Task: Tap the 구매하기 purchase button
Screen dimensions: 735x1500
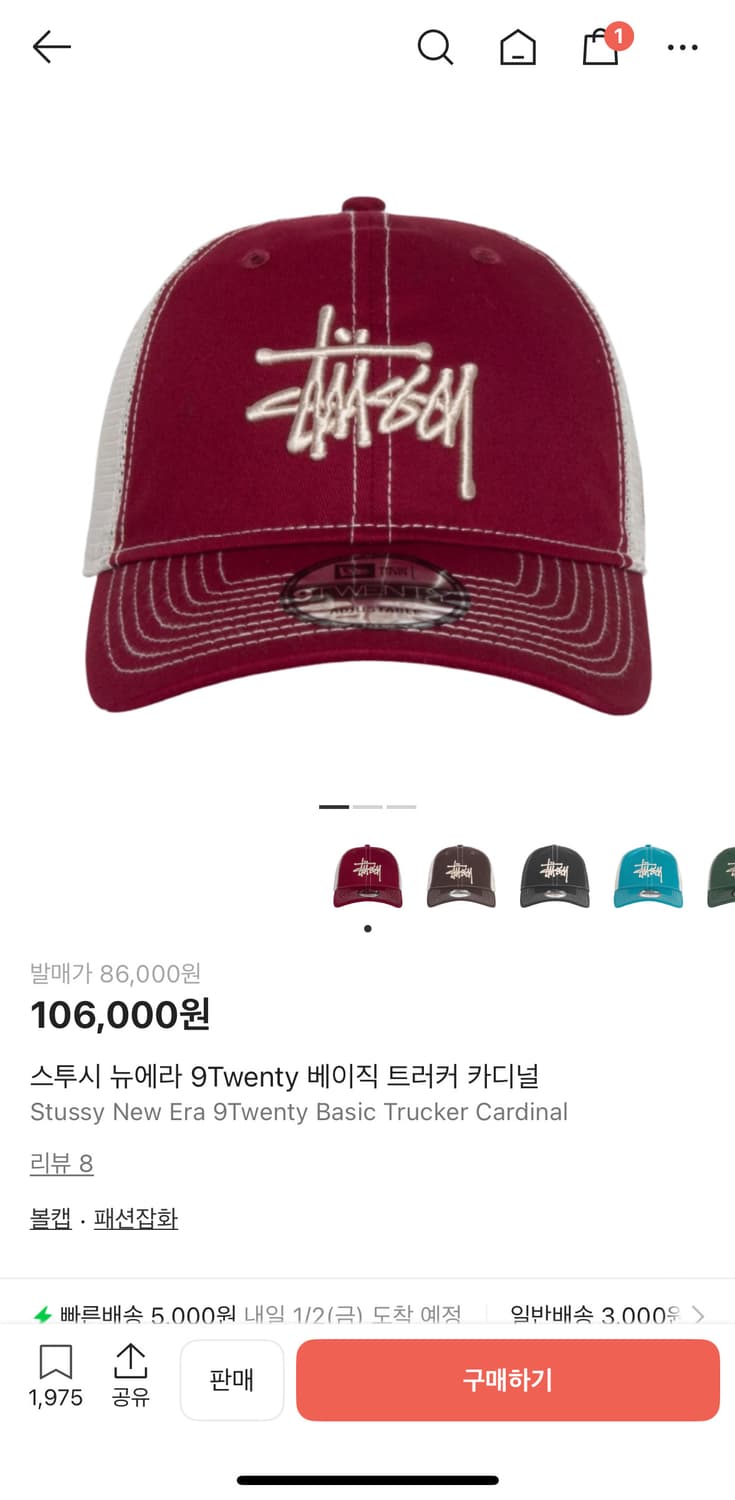Action: (508, 1379)
